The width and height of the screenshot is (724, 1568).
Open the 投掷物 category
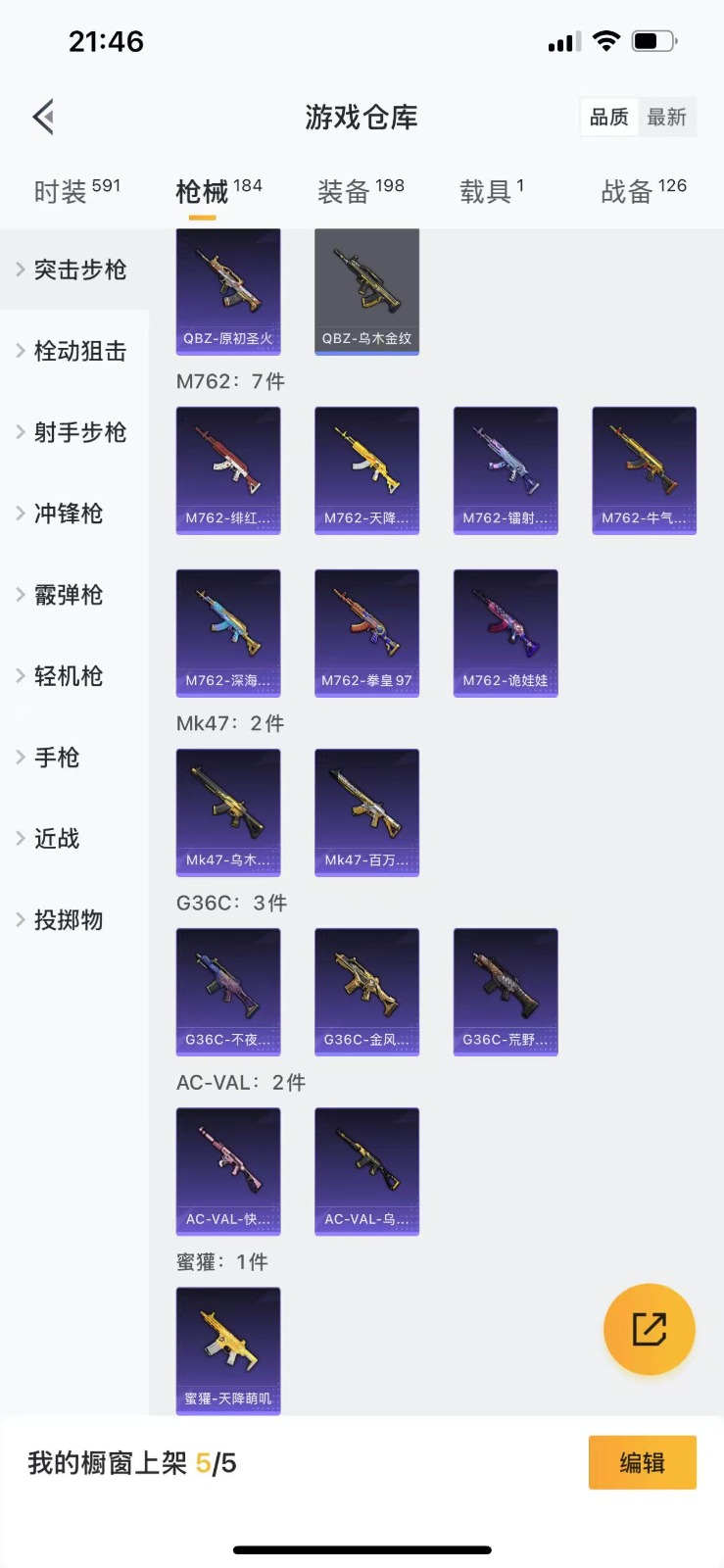(x=68, y=920)
